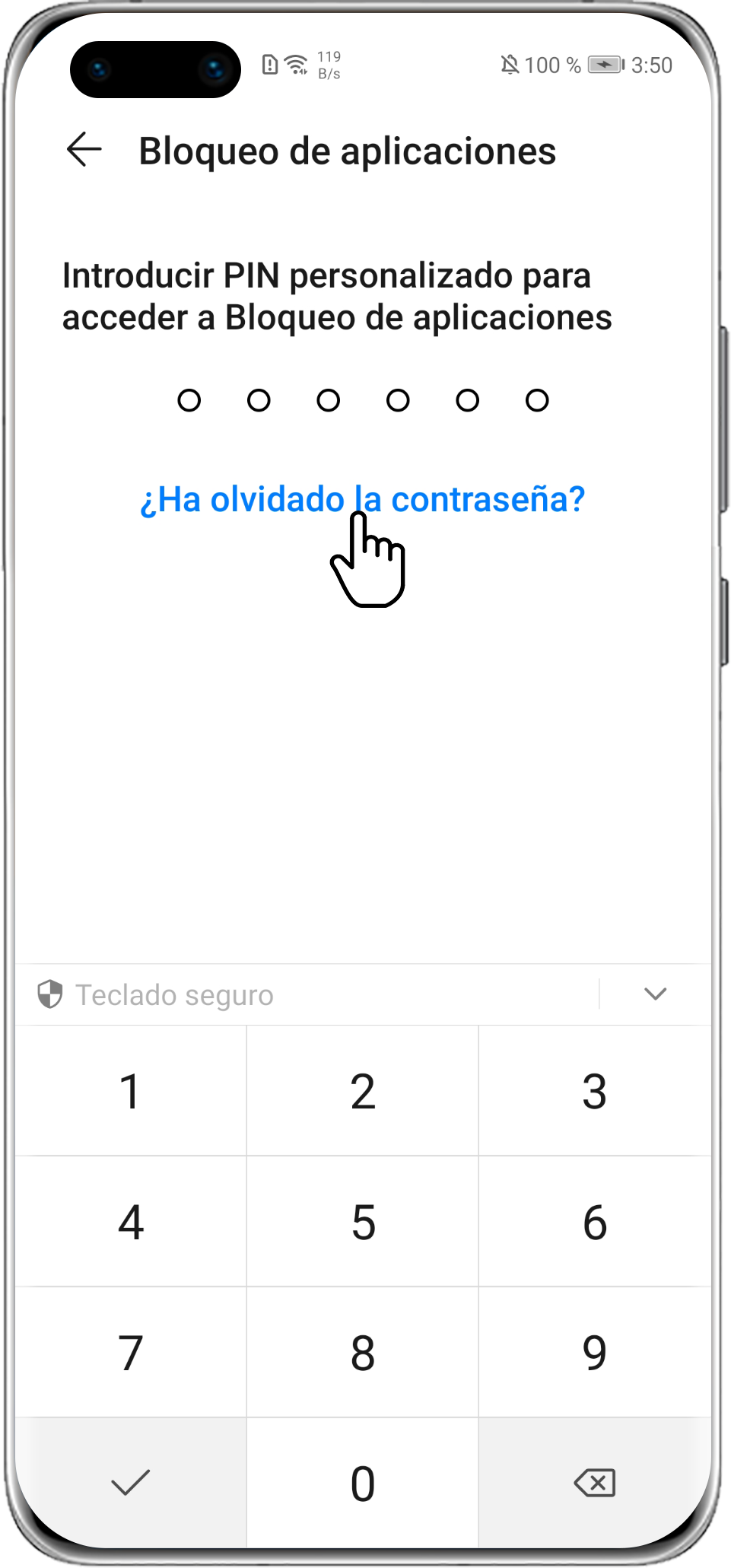Confirm the PIN with the checkmark key

click(x=131, y=1482)
